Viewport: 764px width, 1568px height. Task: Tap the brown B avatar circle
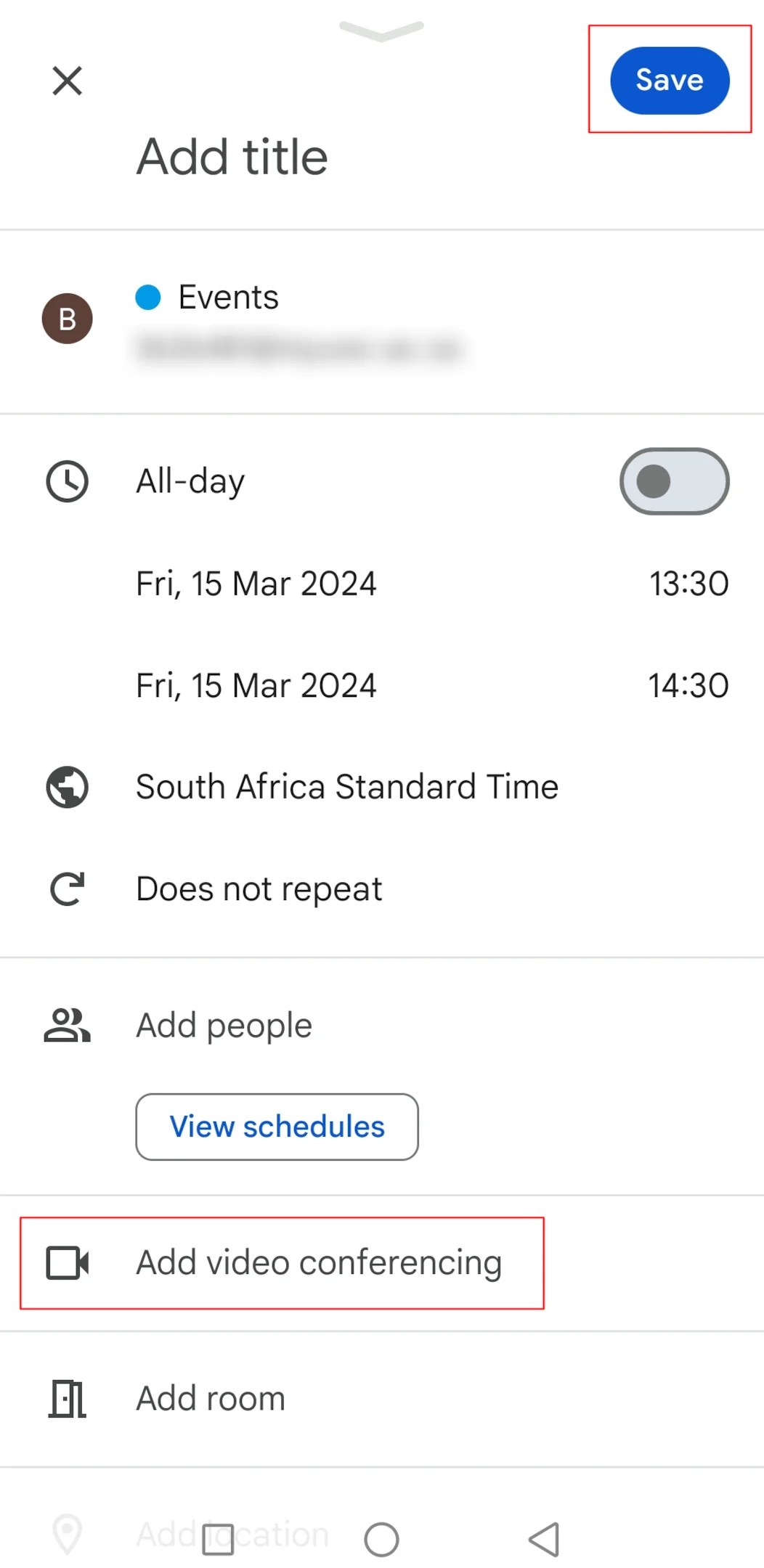(x=67, y=318)
